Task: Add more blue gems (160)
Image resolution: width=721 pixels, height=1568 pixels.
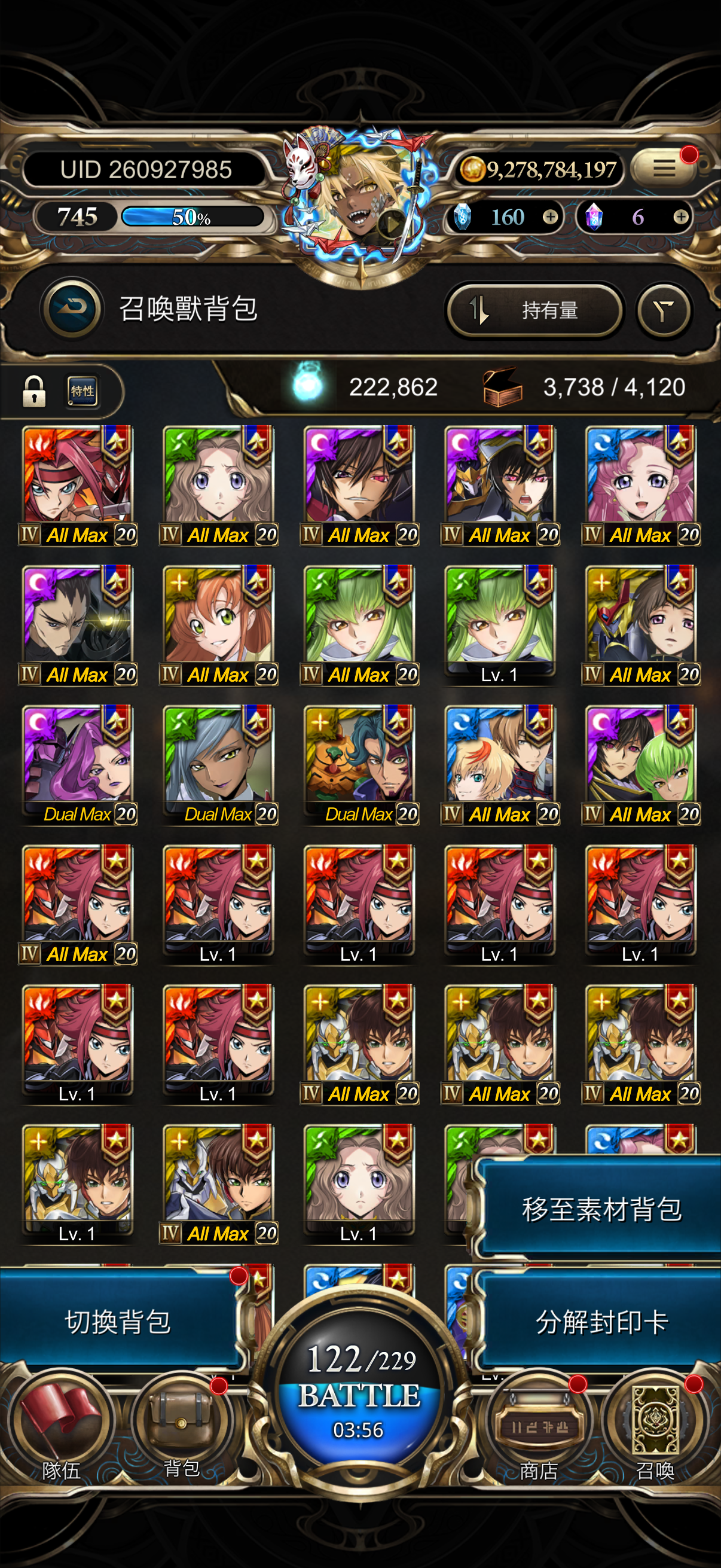Action: pyautogui.click(x=550, y=216)
